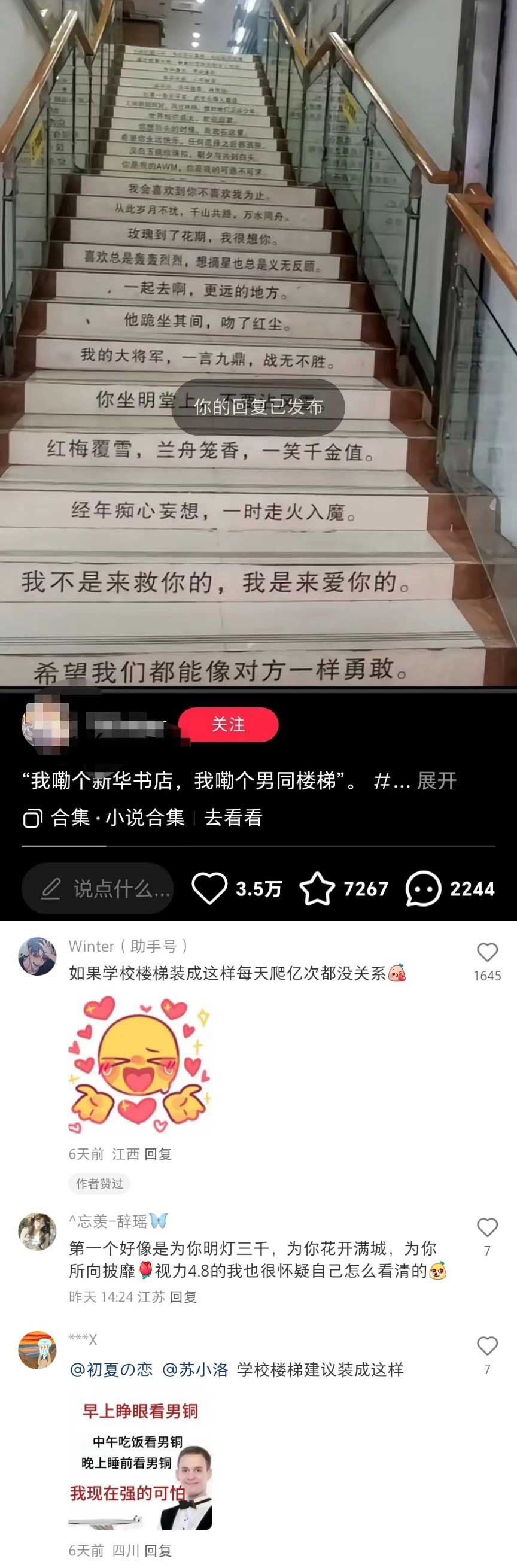The height and width of the screenshot is (1568, 517).
Task: Reply to Winter's comment
Action: 158,1154
